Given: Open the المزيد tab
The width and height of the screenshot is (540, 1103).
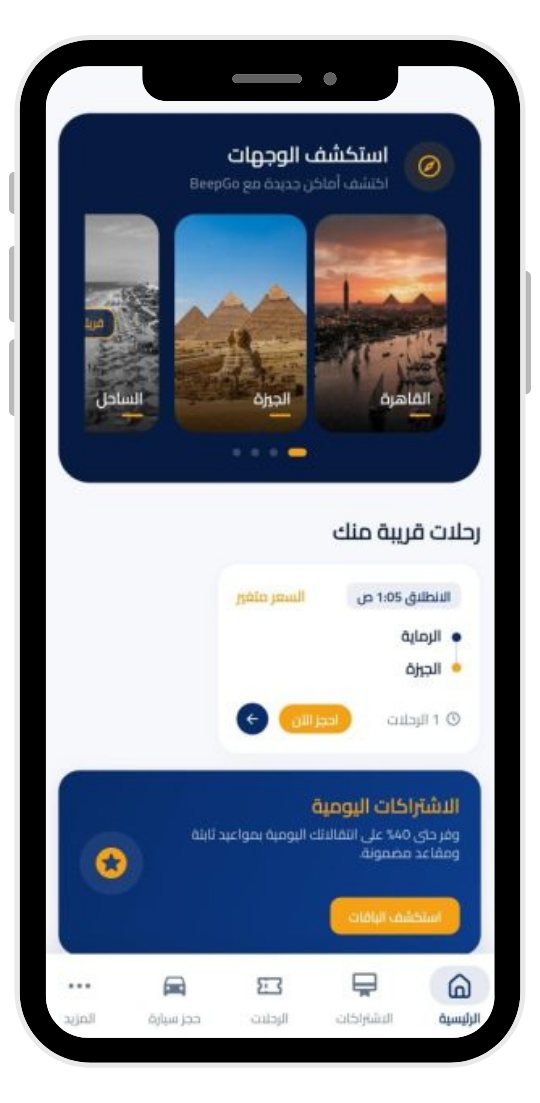Looking at the screenshot, I should click(79, 997).
